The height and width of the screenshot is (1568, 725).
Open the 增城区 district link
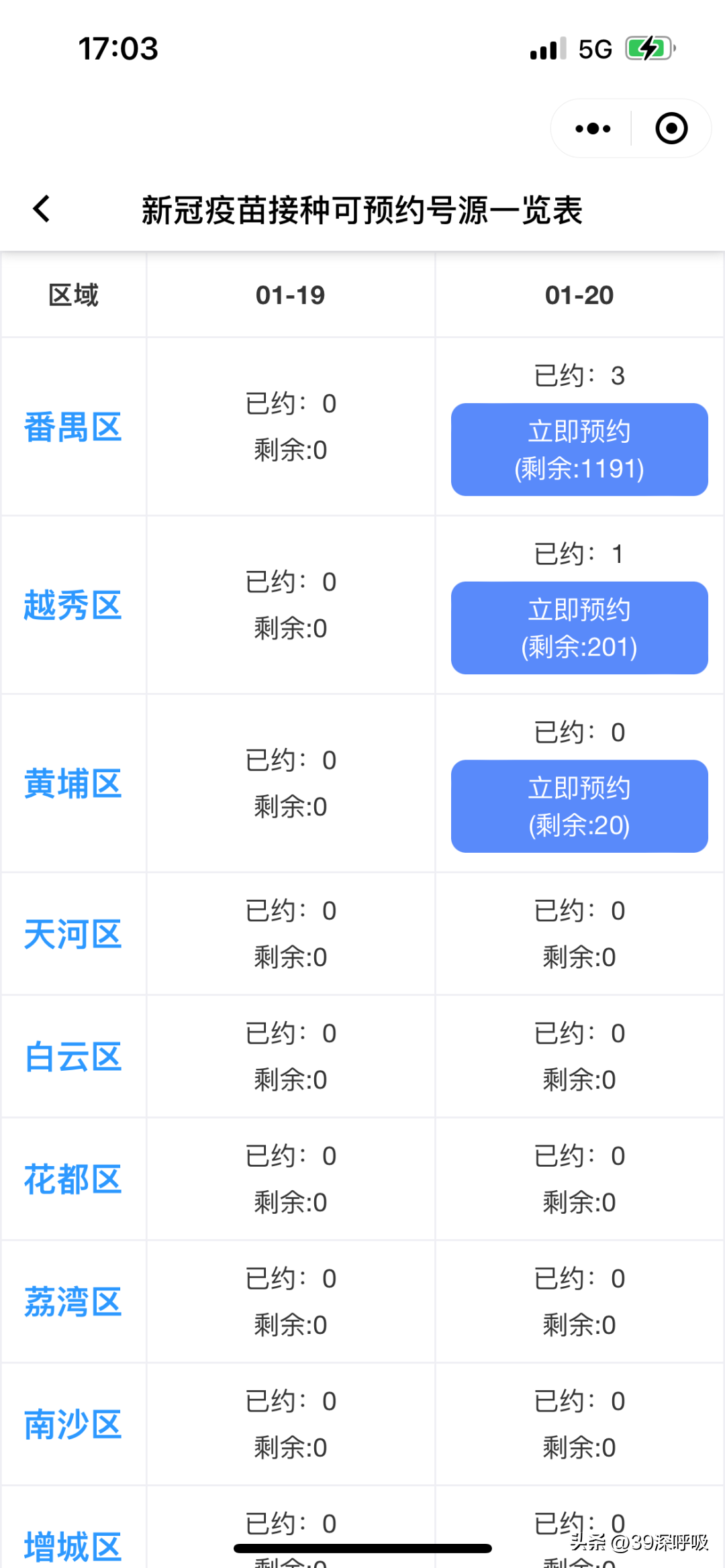[x=72, y=1546]
